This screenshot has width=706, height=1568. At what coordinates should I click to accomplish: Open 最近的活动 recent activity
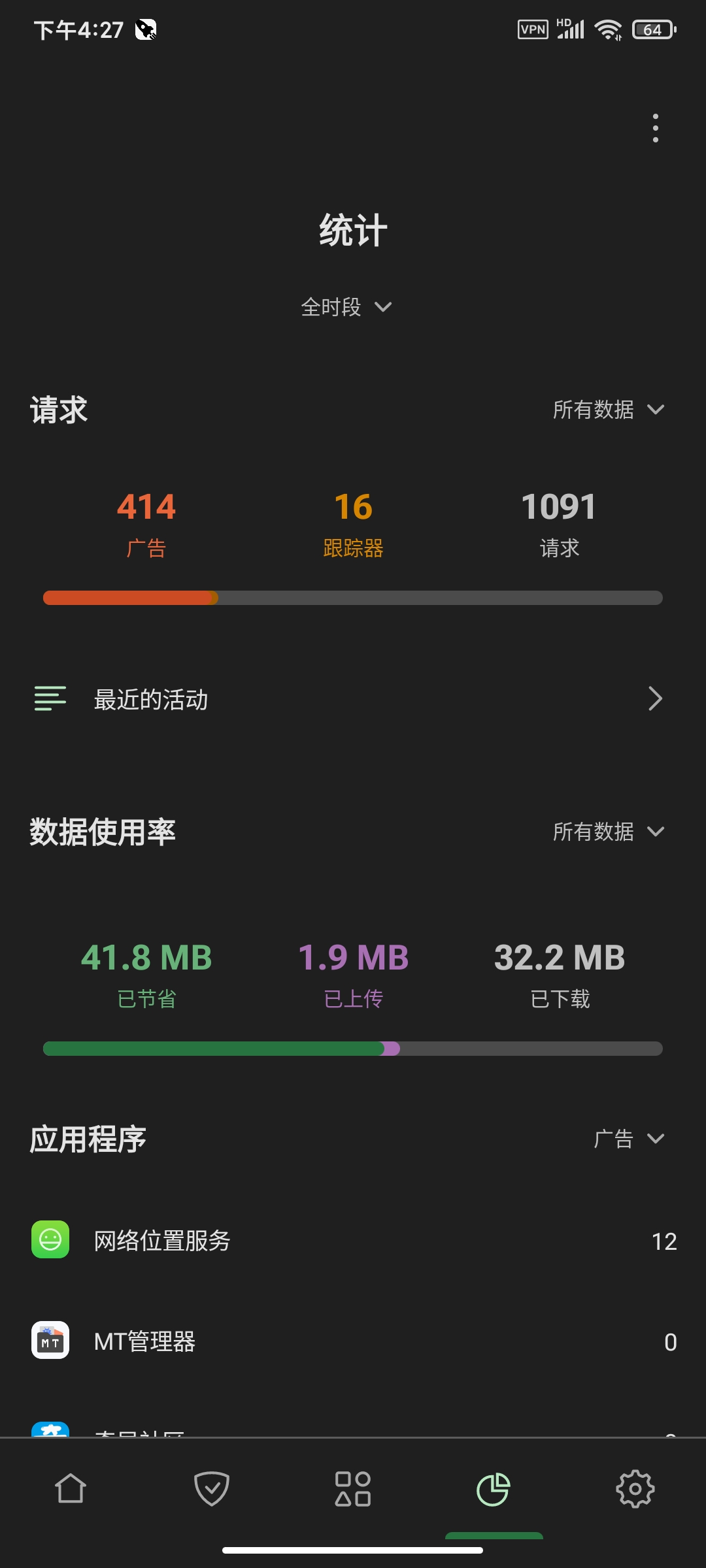pyautogui.click(x=353, y=699)
